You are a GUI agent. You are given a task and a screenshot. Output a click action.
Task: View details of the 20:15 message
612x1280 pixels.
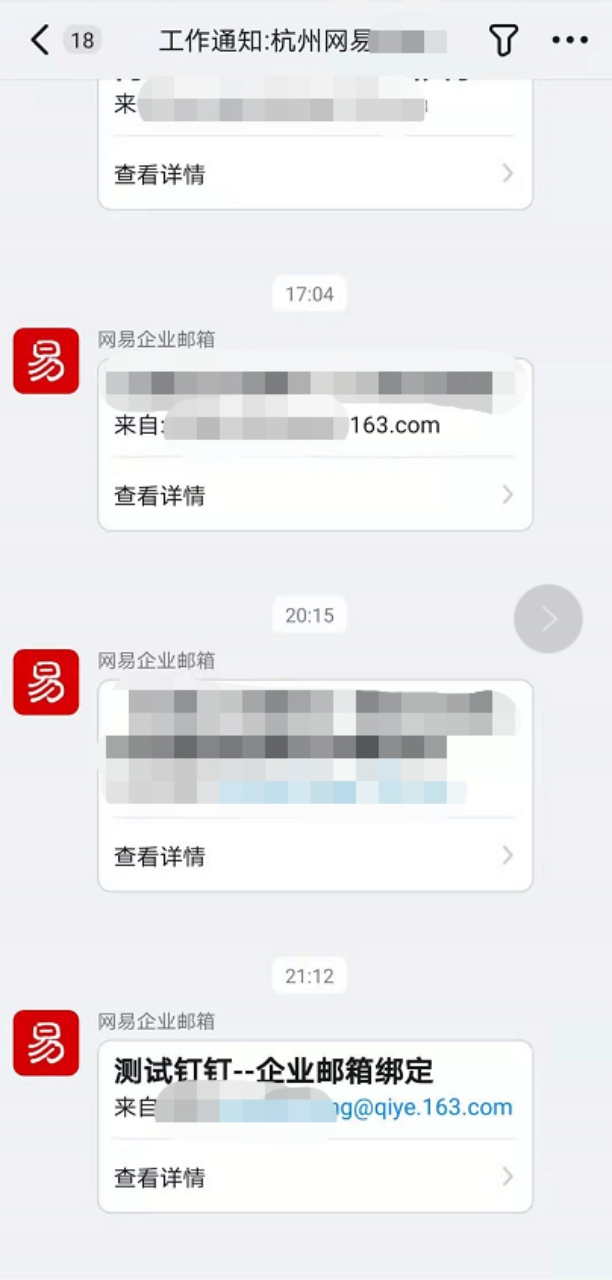(314, 856)
